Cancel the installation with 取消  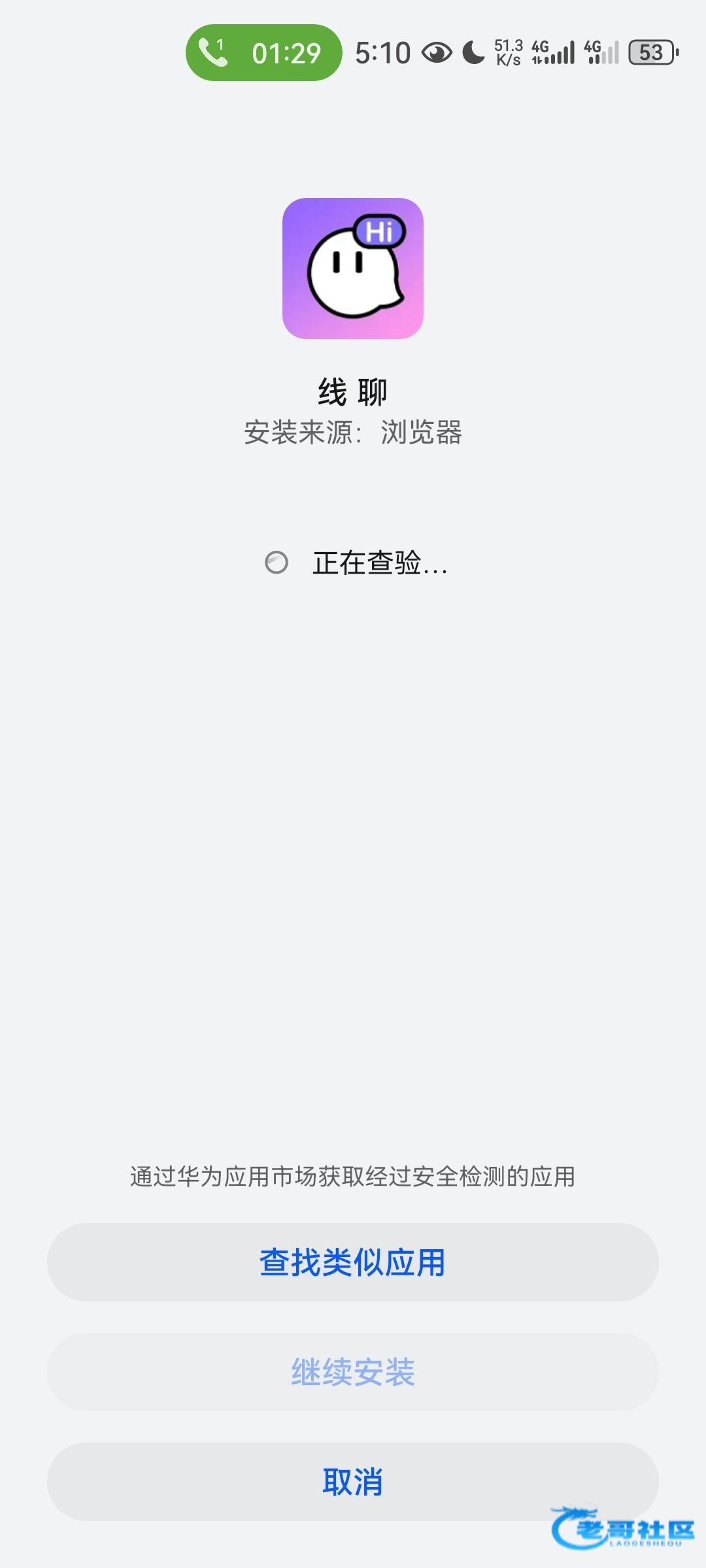pos(352,1481)
